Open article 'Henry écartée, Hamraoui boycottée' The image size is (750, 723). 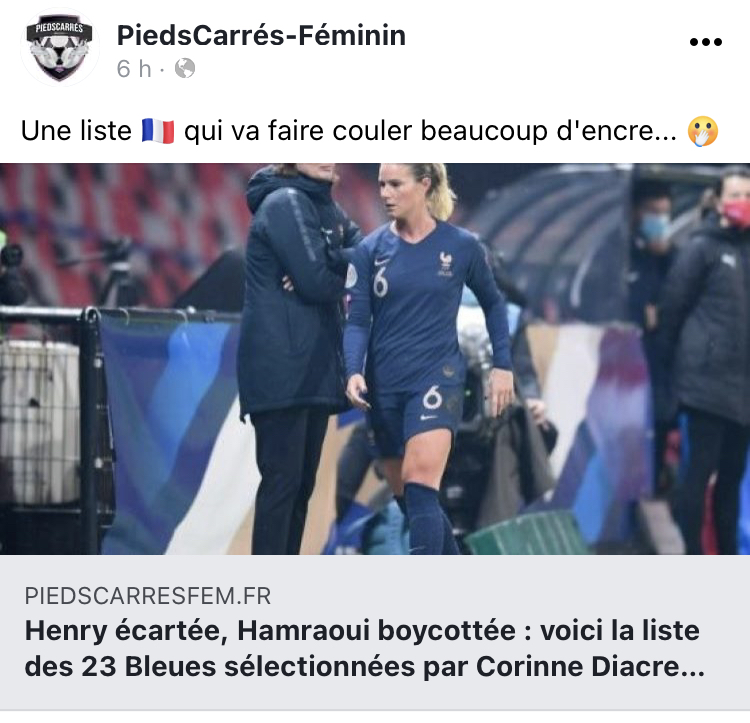(362, 650)
